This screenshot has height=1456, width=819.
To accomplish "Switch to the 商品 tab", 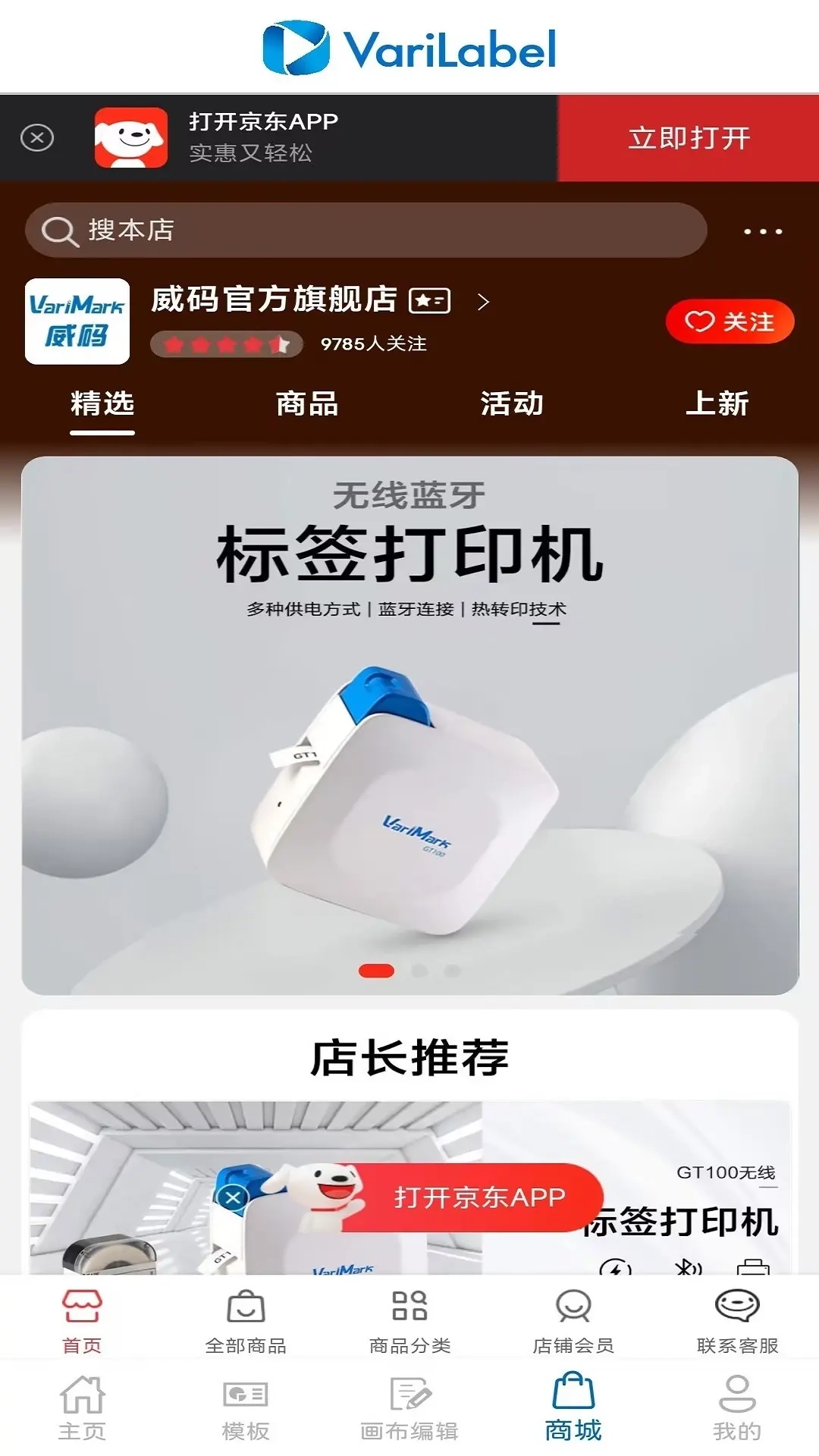I will (x=307, y=405).
